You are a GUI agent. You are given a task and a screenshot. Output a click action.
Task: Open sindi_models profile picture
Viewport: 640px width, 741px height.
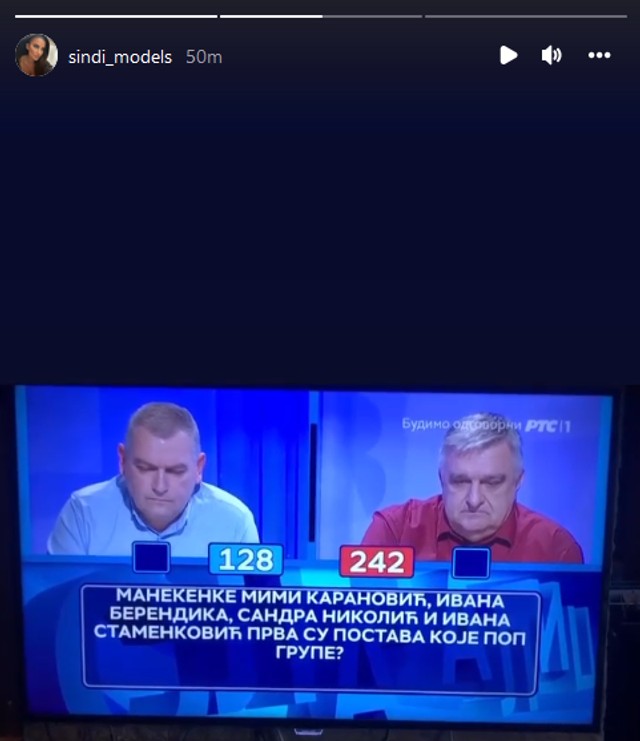[36, 55]
